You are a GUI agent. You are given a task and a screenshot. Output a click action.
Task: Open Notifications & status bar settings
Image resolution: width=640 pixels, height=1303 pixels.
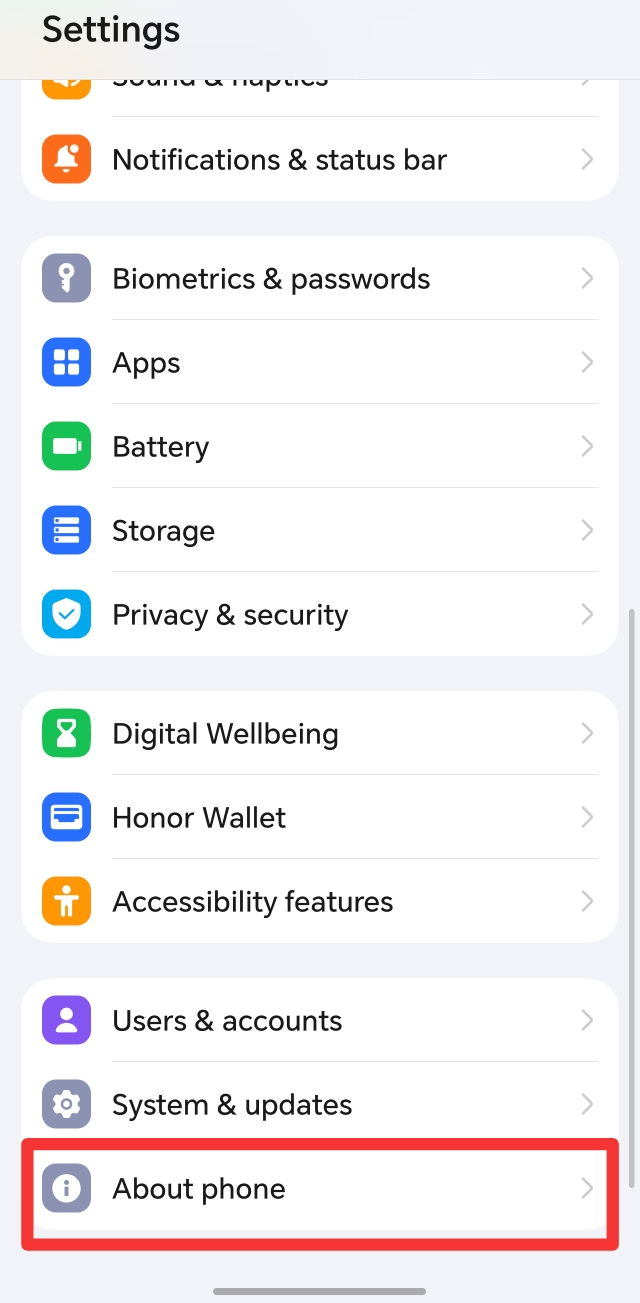click(320, 160)
